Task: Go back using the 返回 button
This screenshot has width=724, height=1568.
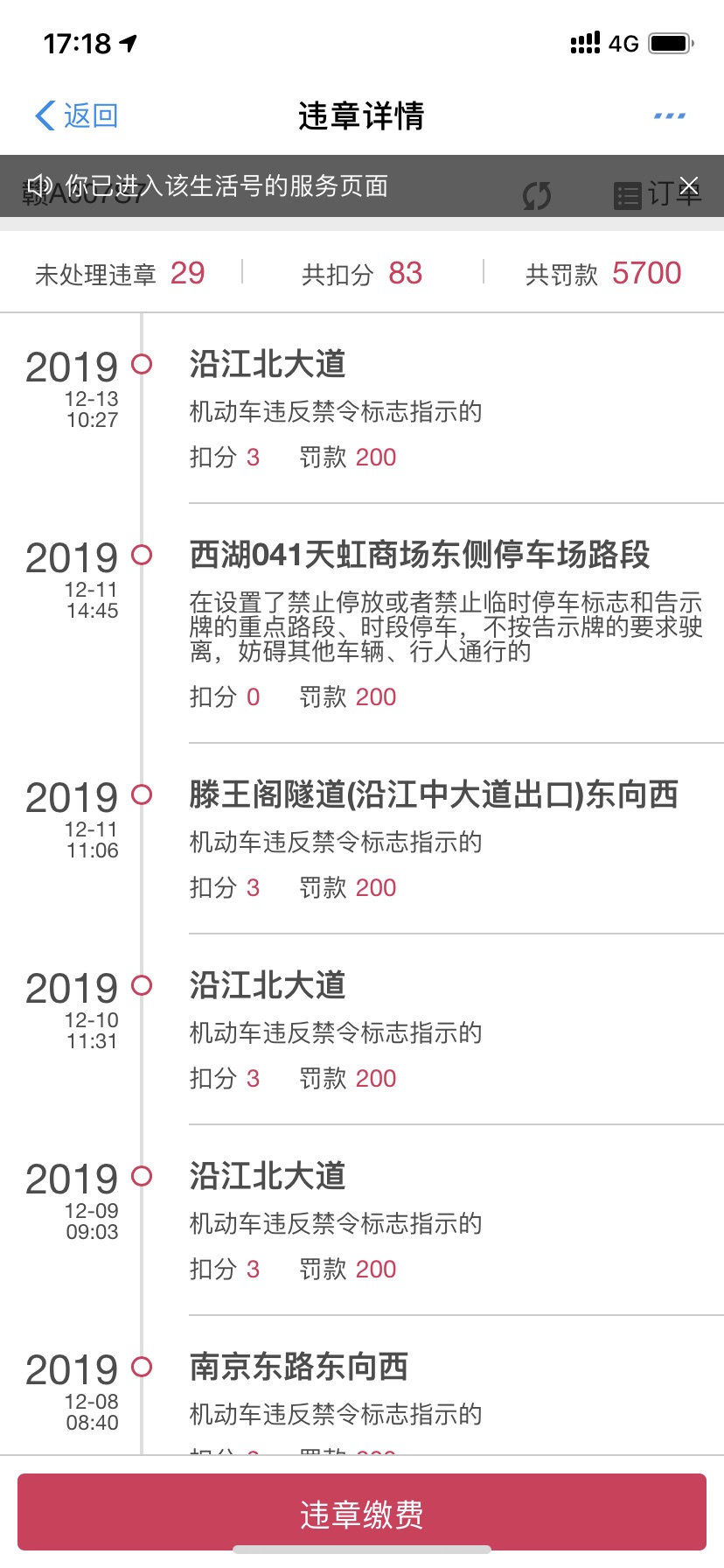Action: click(77, 115)
